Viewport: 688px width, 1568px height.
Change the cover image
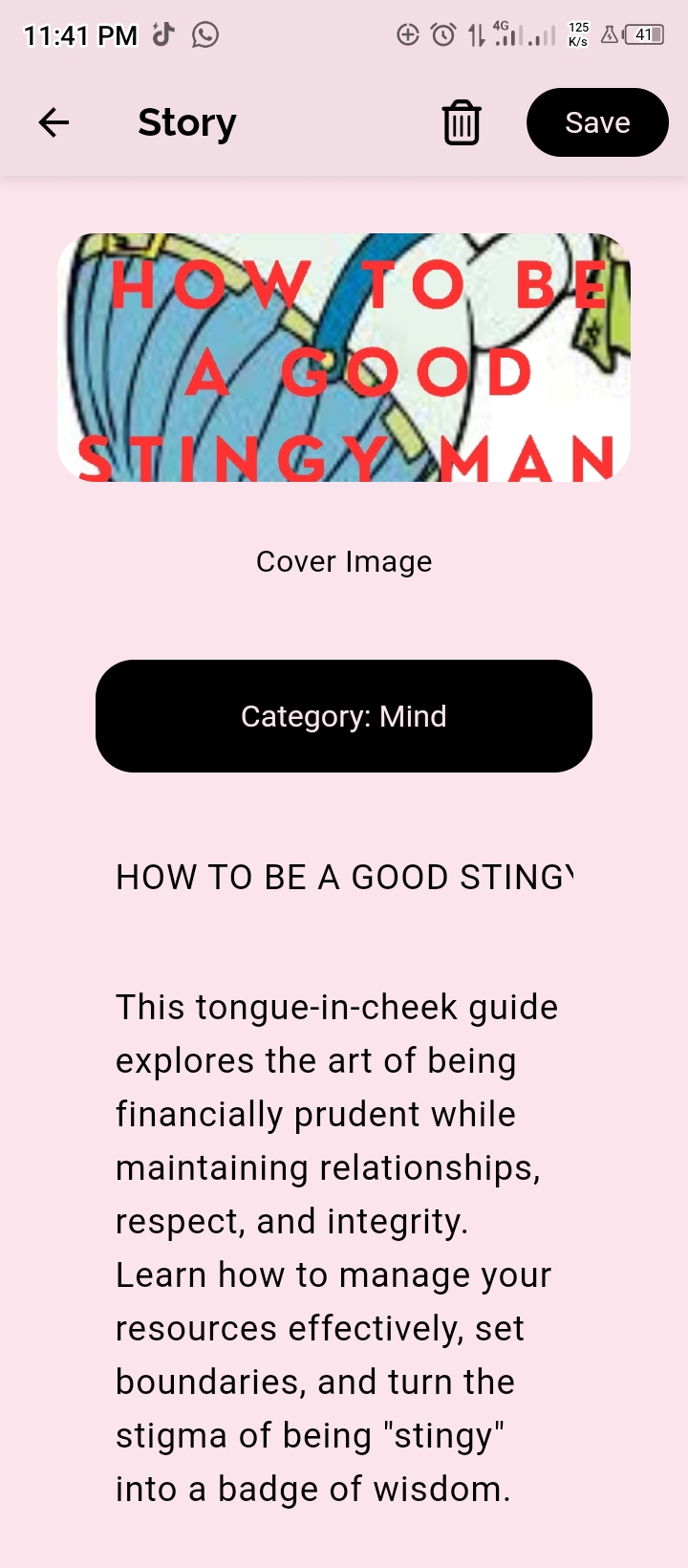pos(344,358)
